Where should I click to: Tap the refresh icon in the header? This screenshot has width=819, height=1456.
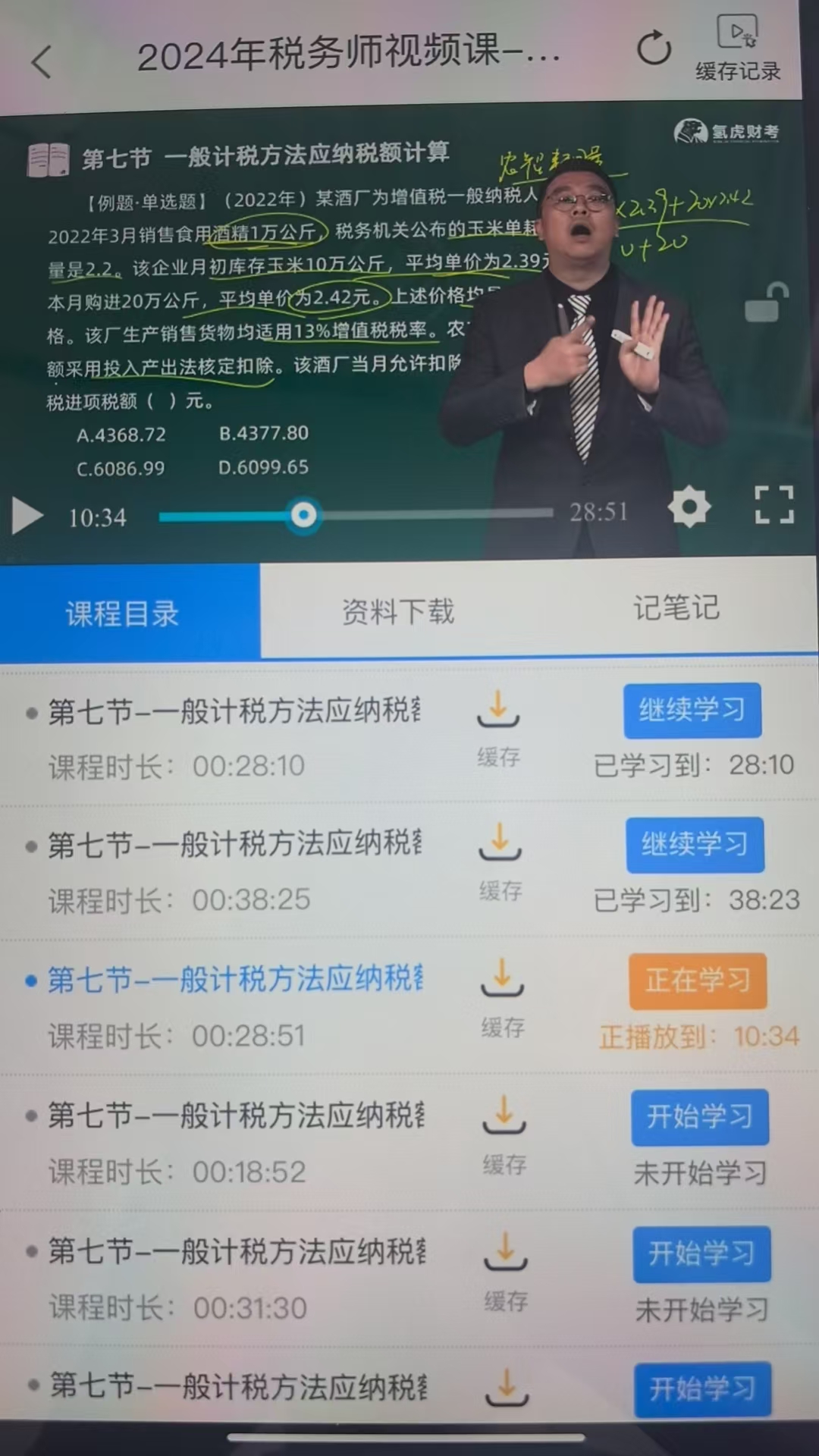pos(653,50)
